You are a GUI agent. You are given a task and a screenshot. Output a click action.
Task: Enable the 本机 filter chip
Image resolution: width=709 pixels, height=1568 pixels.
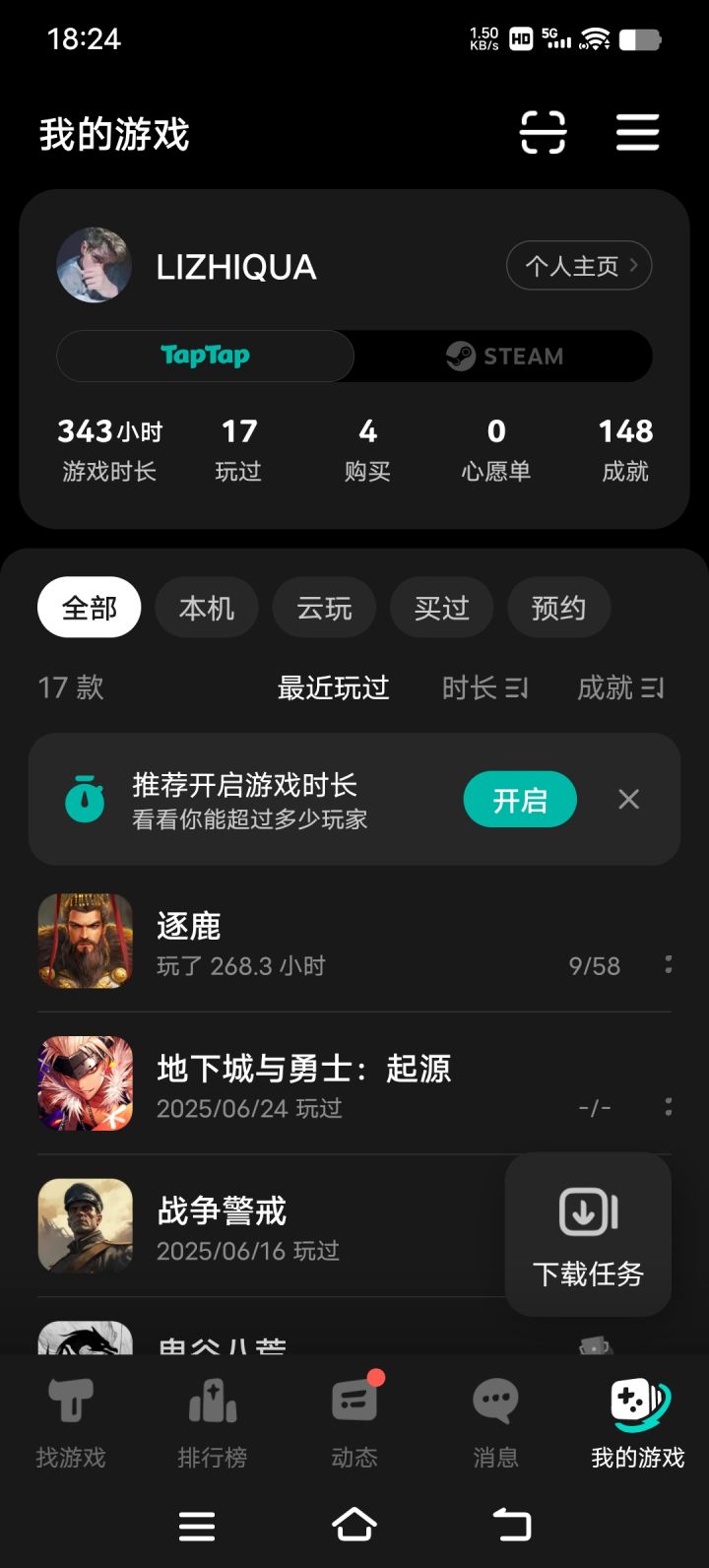click(206, 608)
